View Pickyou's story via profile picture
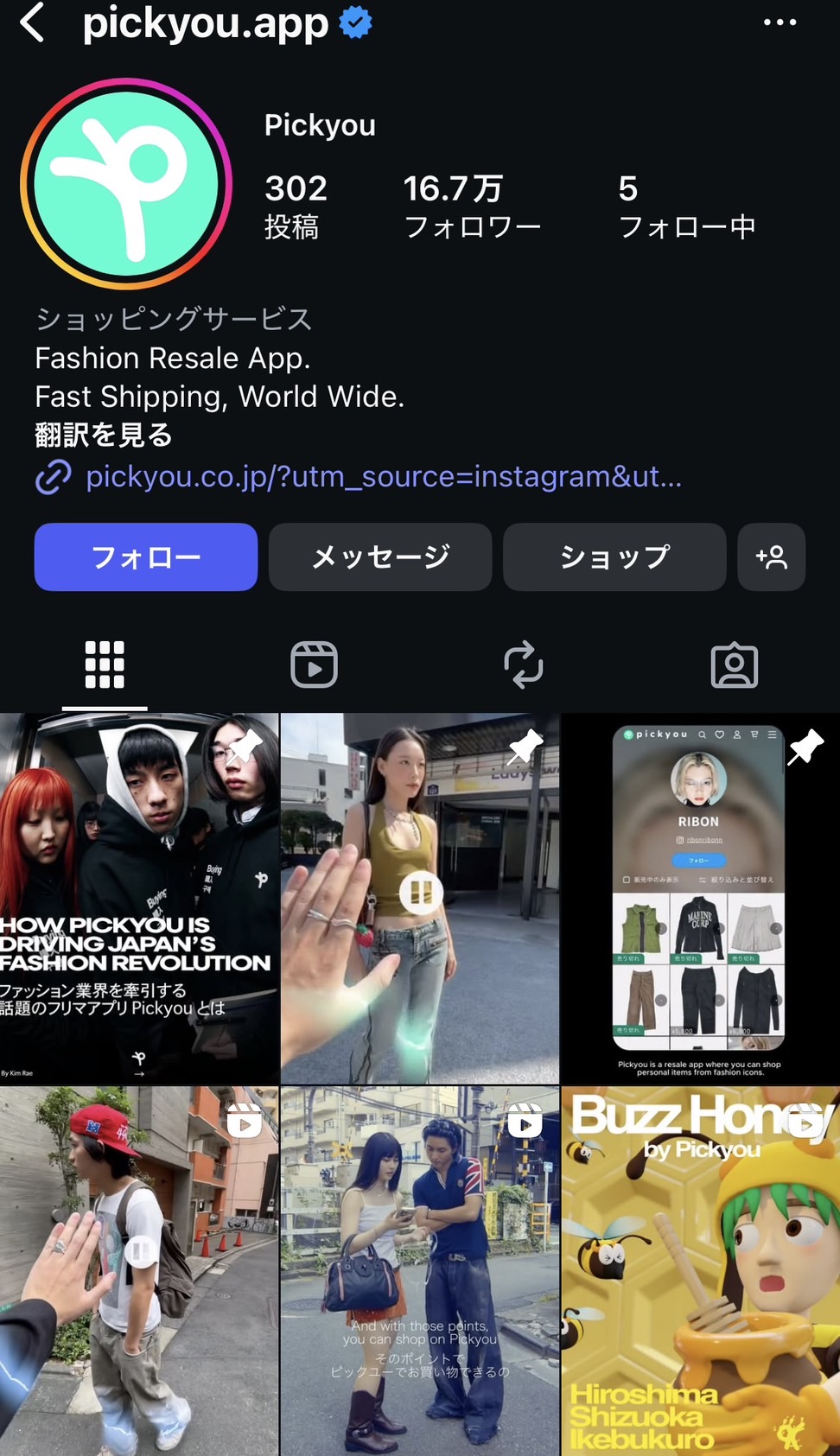 click(126, 184)
